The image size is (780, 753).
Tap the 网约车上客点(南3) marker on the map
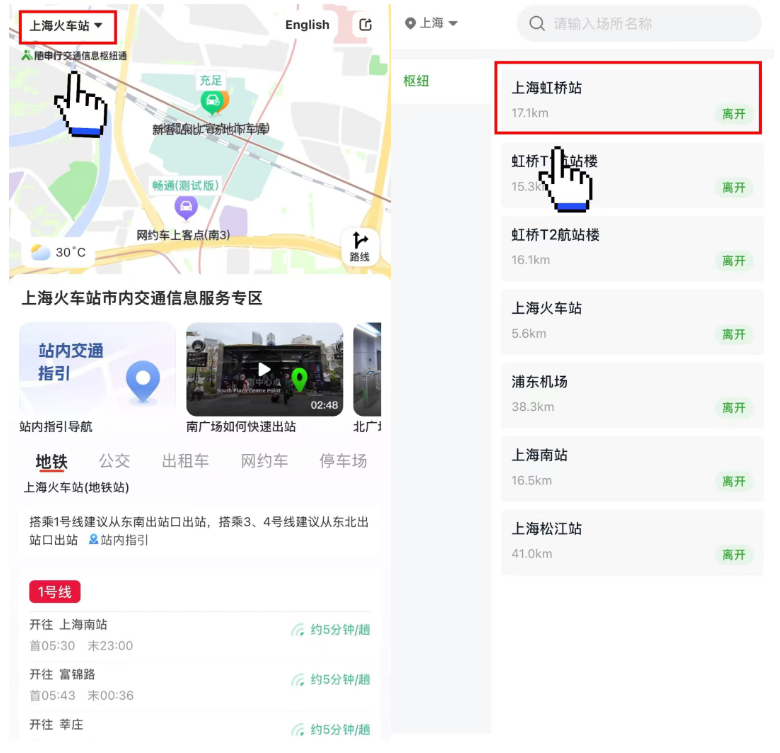(186, 207)
